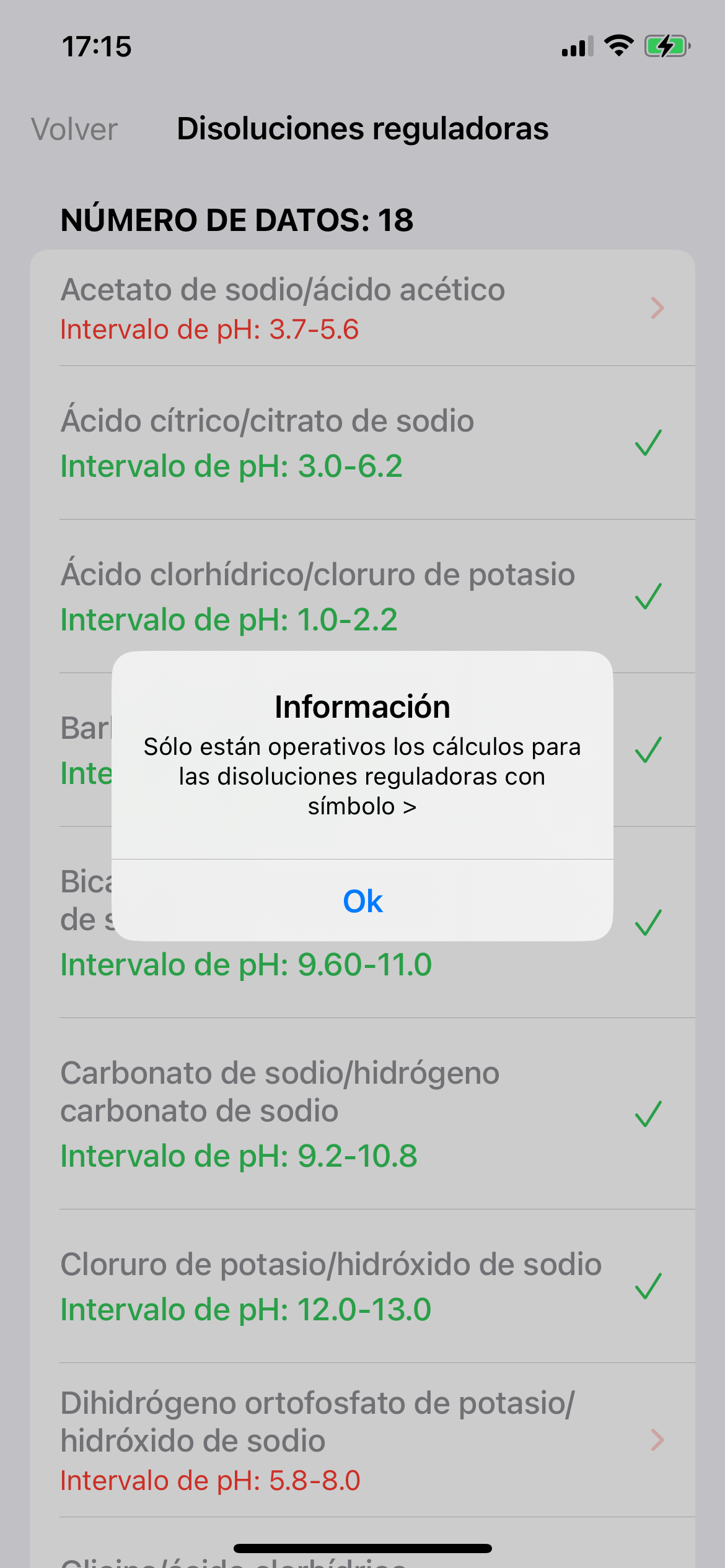Open Acetato de sodio/ácido acético row
Screen dimensions: 725x1568
coord(362,308)
